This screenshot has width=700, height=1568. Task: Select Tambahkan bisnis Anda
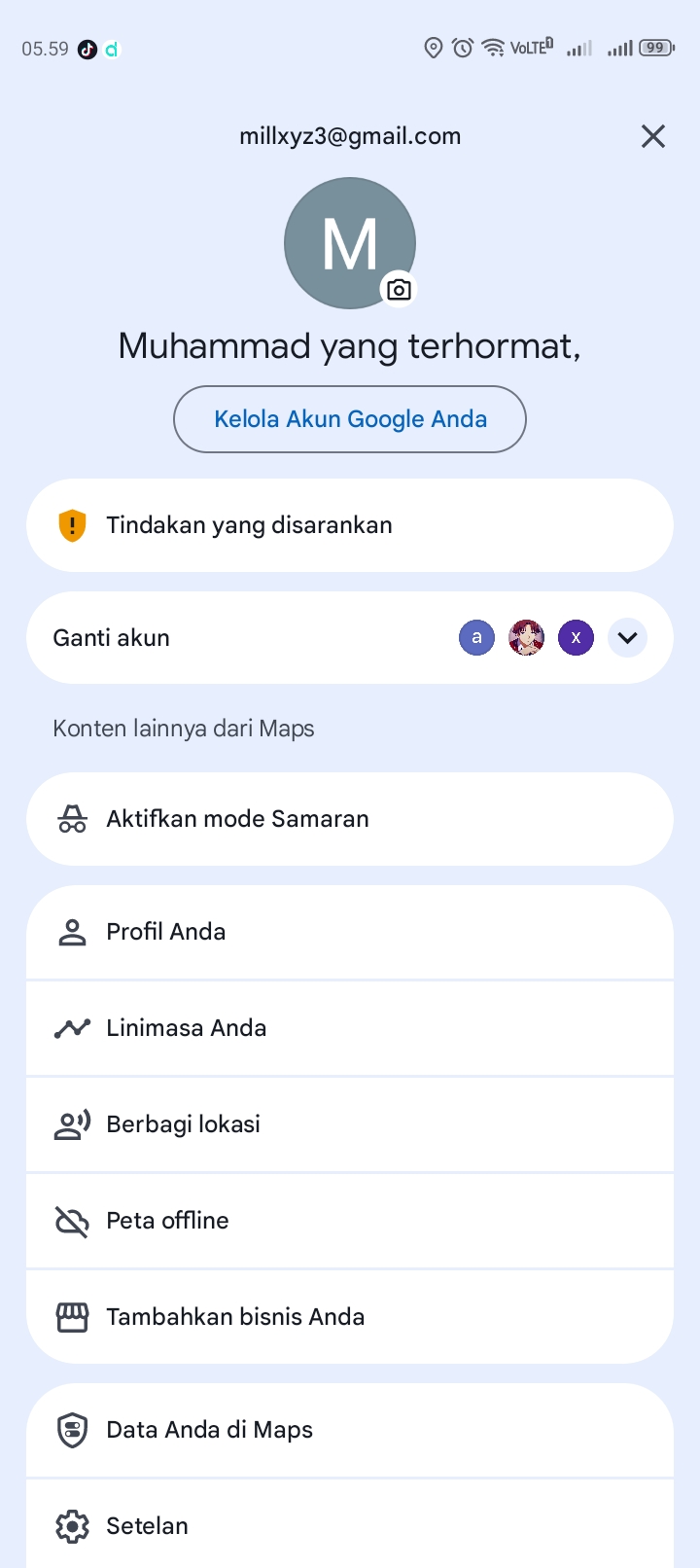point(350,1317)
